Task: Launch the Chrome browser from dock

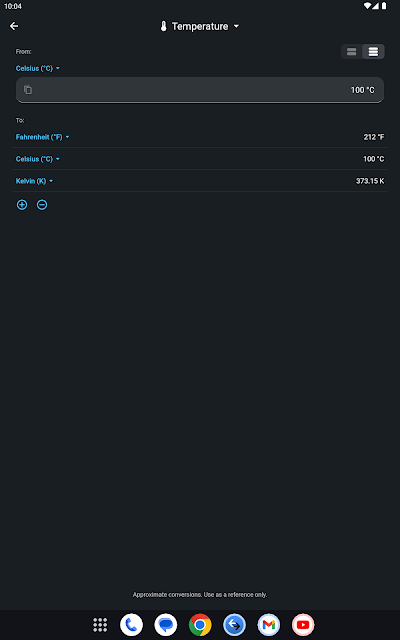Action: coord(200,625)
